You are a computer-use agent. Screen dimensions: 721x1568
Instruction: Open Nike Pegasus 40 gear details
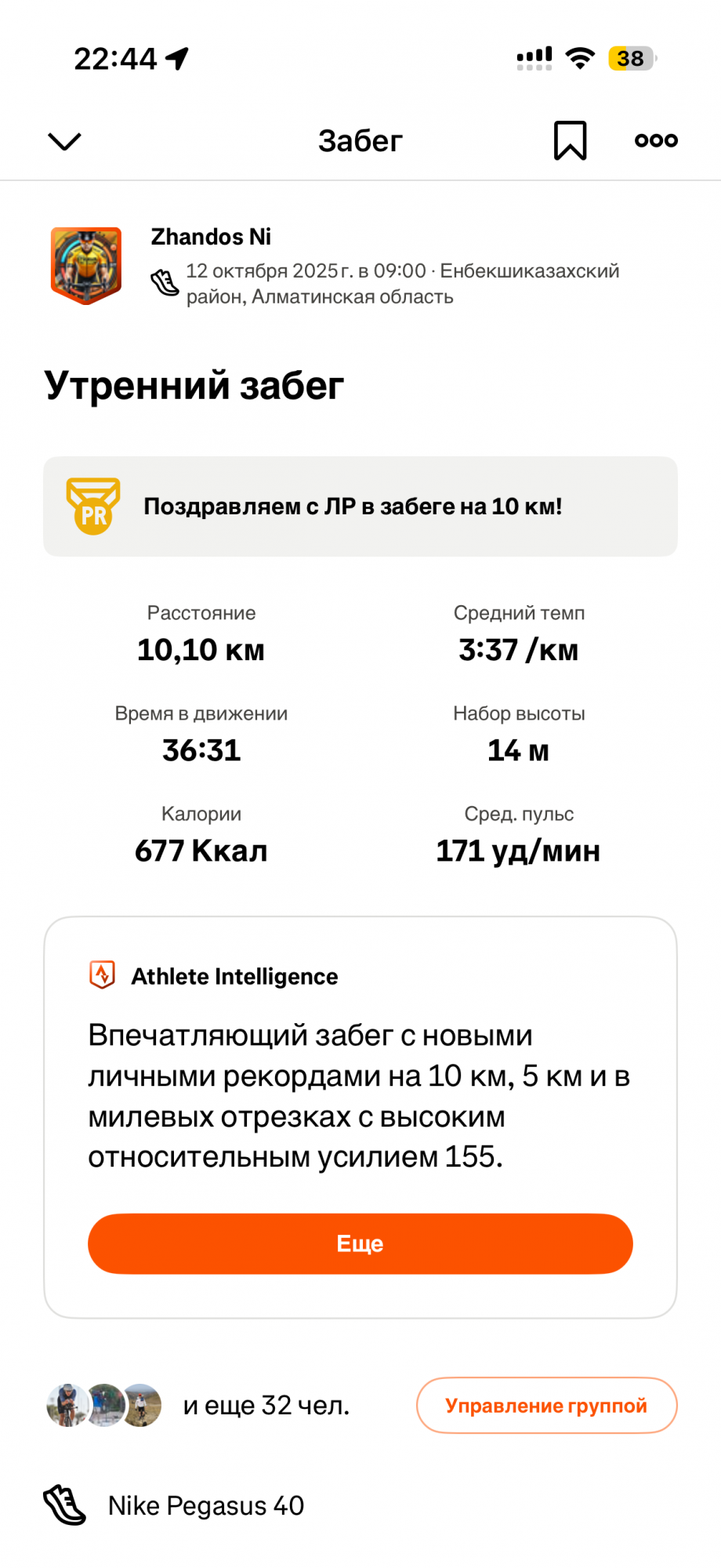pyautogui.click(x=205, y=1505)
